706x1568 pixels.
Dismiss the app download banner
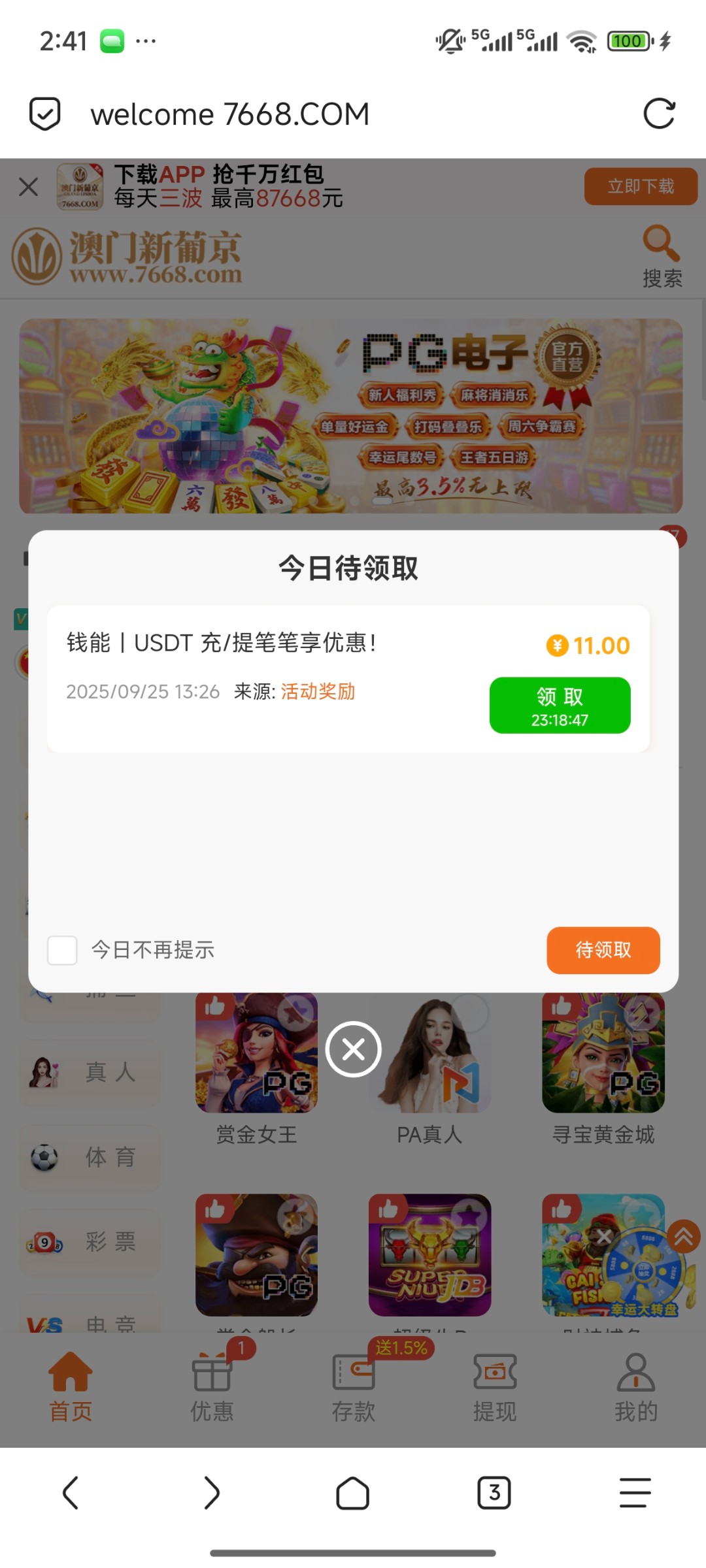(29, 187)
